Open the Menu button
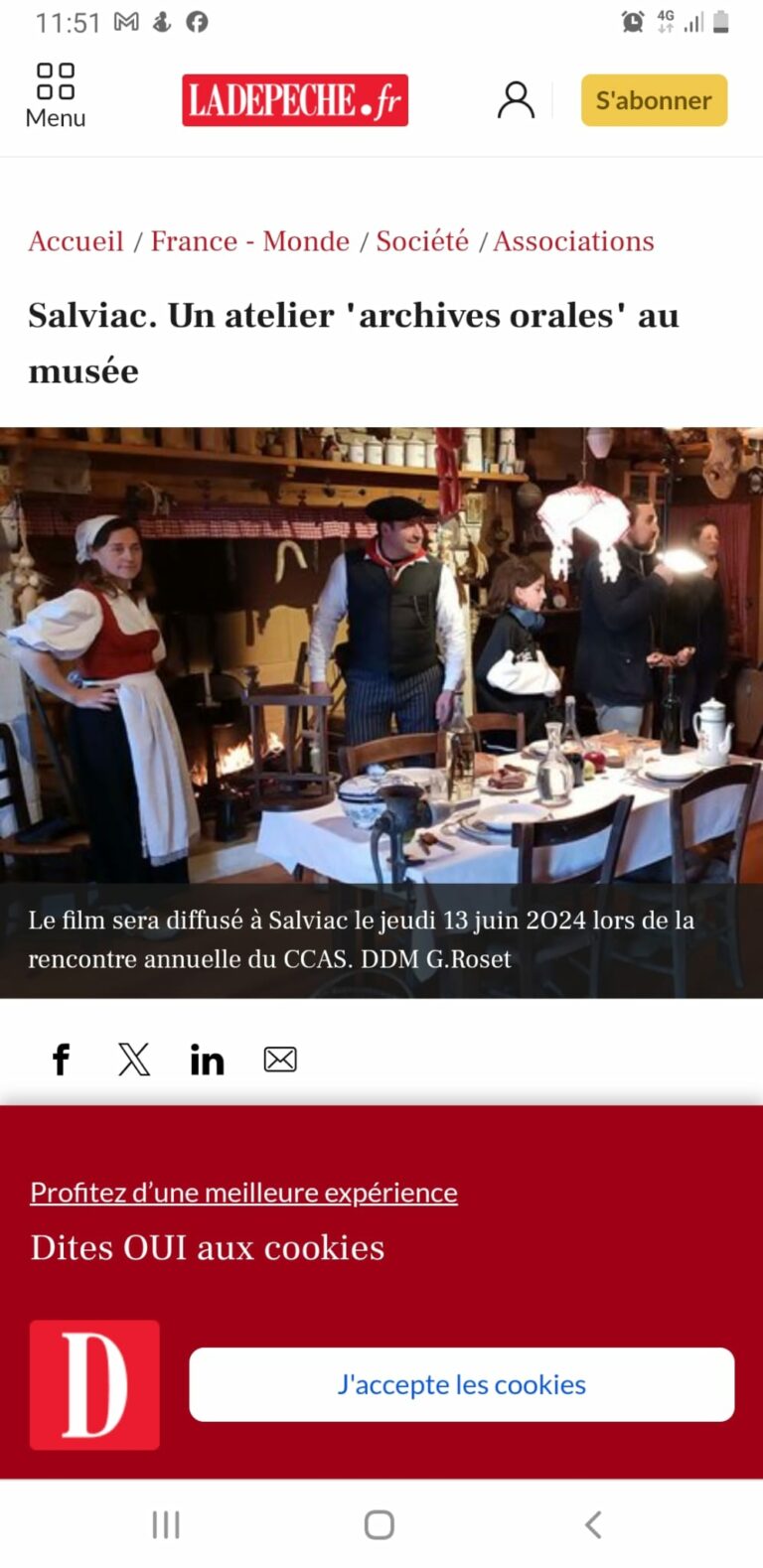This screenshot has width=763, height=1568. point(56,96)
